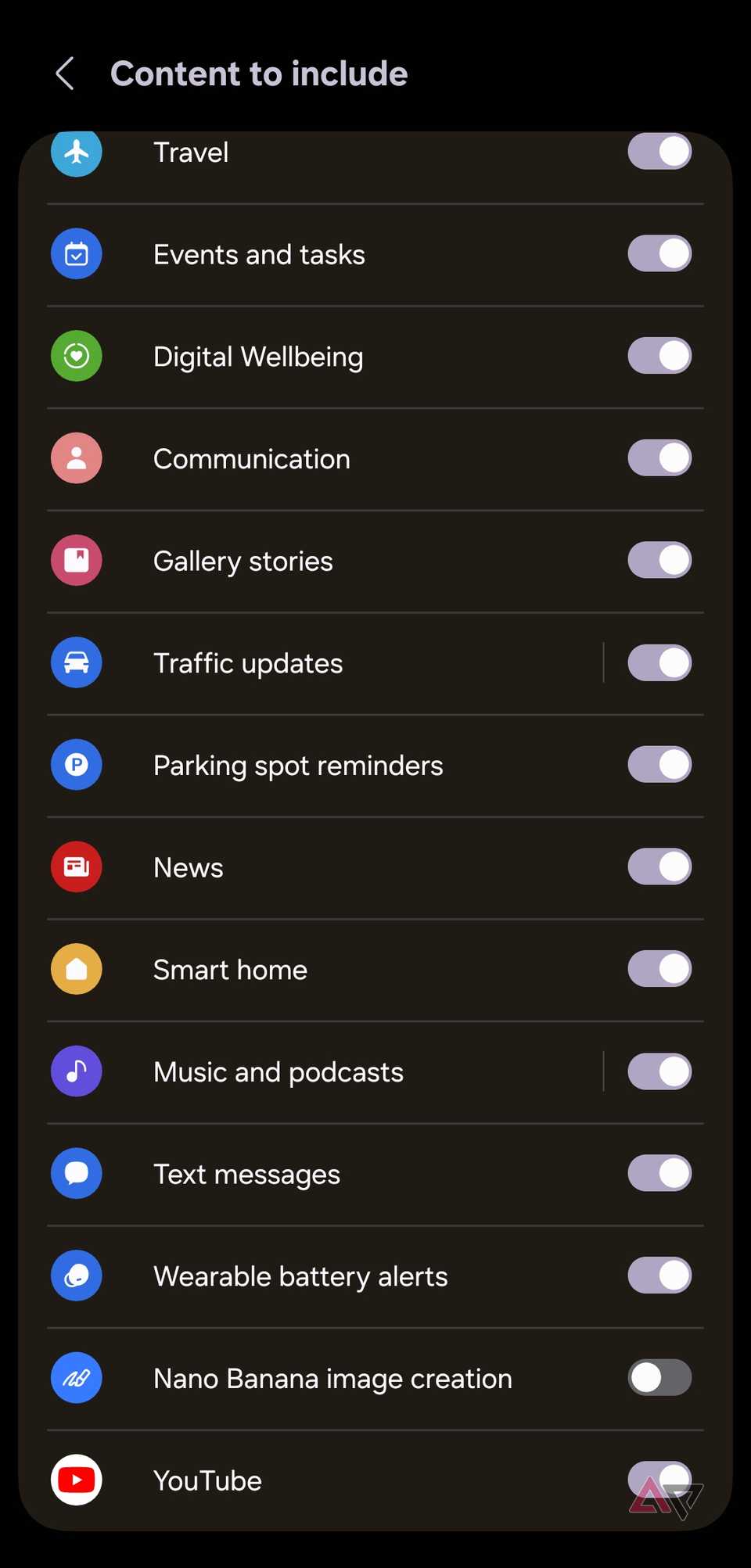This screenshot has width=751, height=1568.
Task: Enable Nano Banana image creation
Action: point(659,1378)
